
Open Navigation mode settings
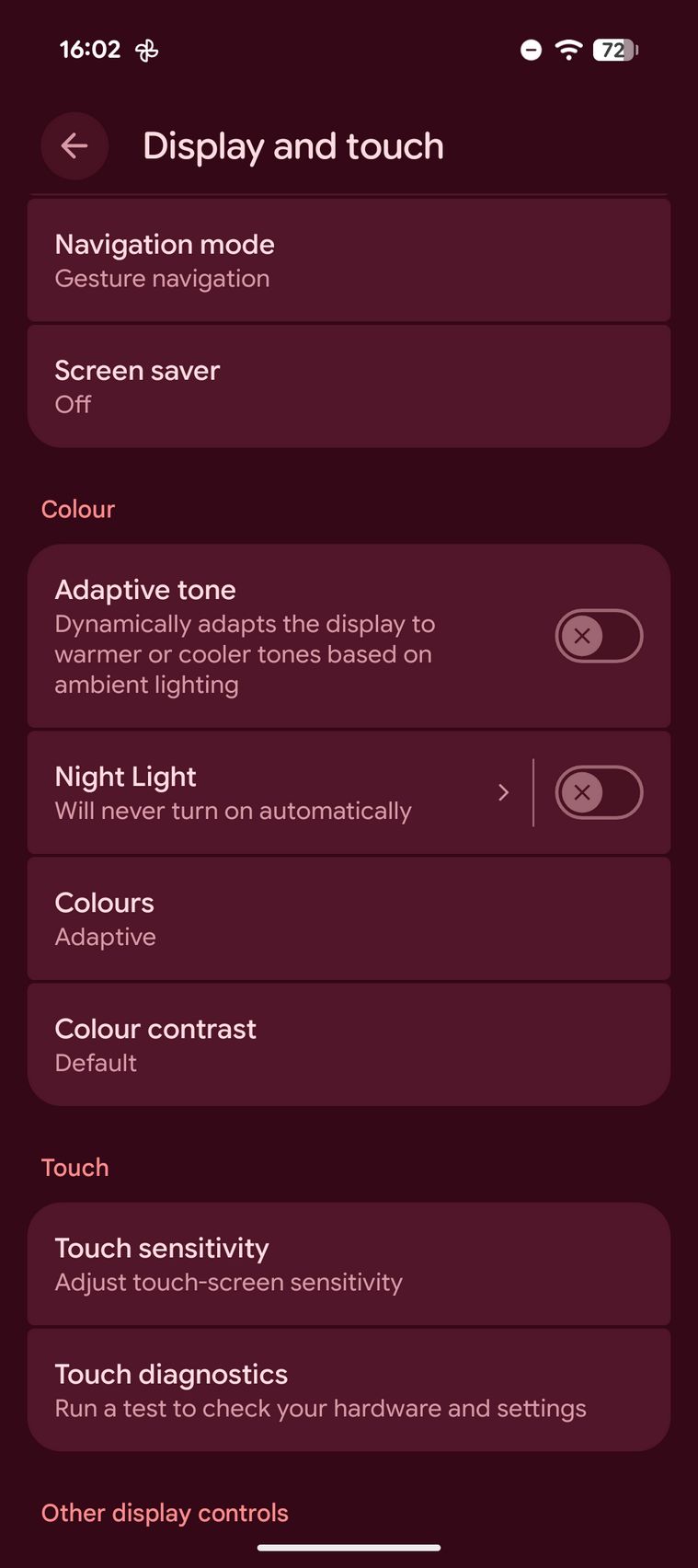(349, 260)
